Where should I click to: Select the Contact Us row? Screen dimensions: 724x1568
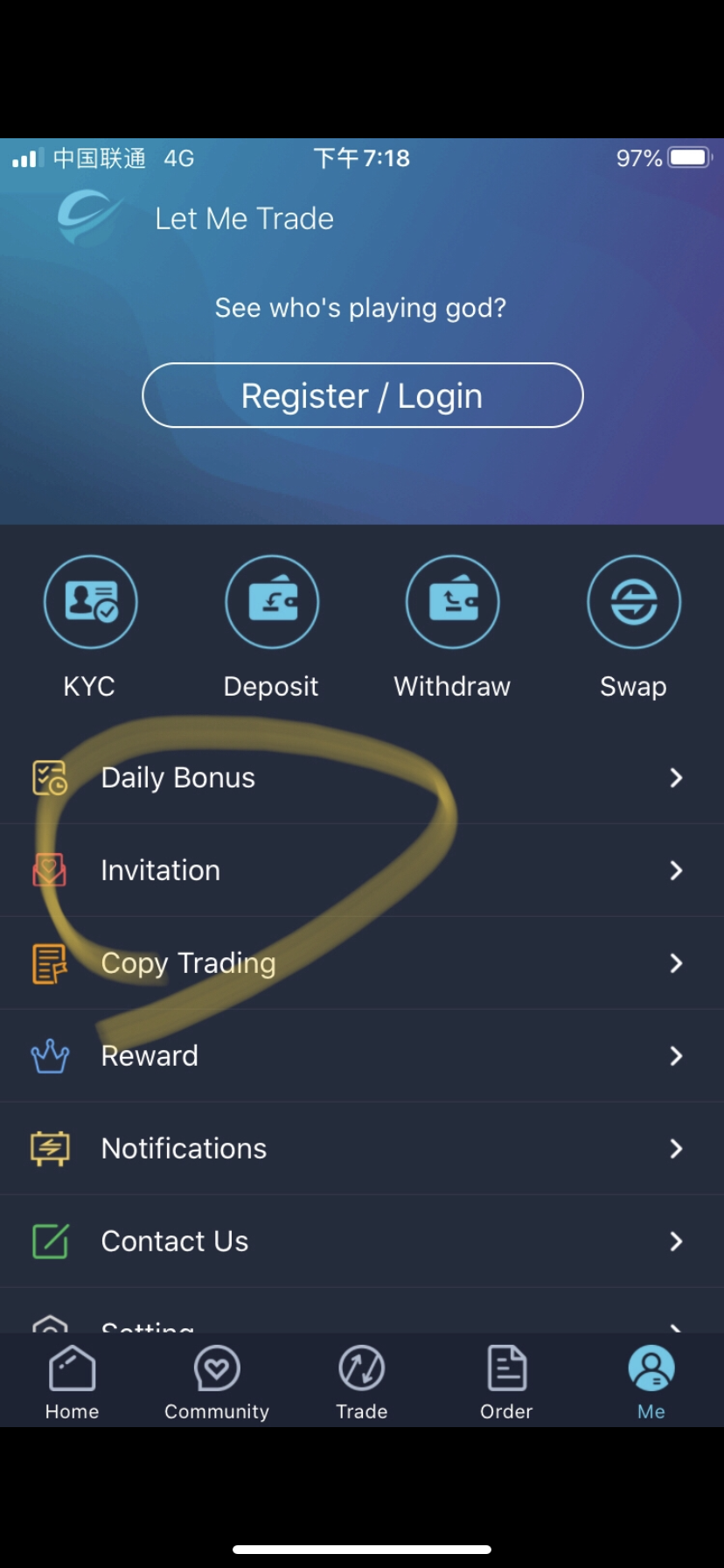pos(362,1242)
